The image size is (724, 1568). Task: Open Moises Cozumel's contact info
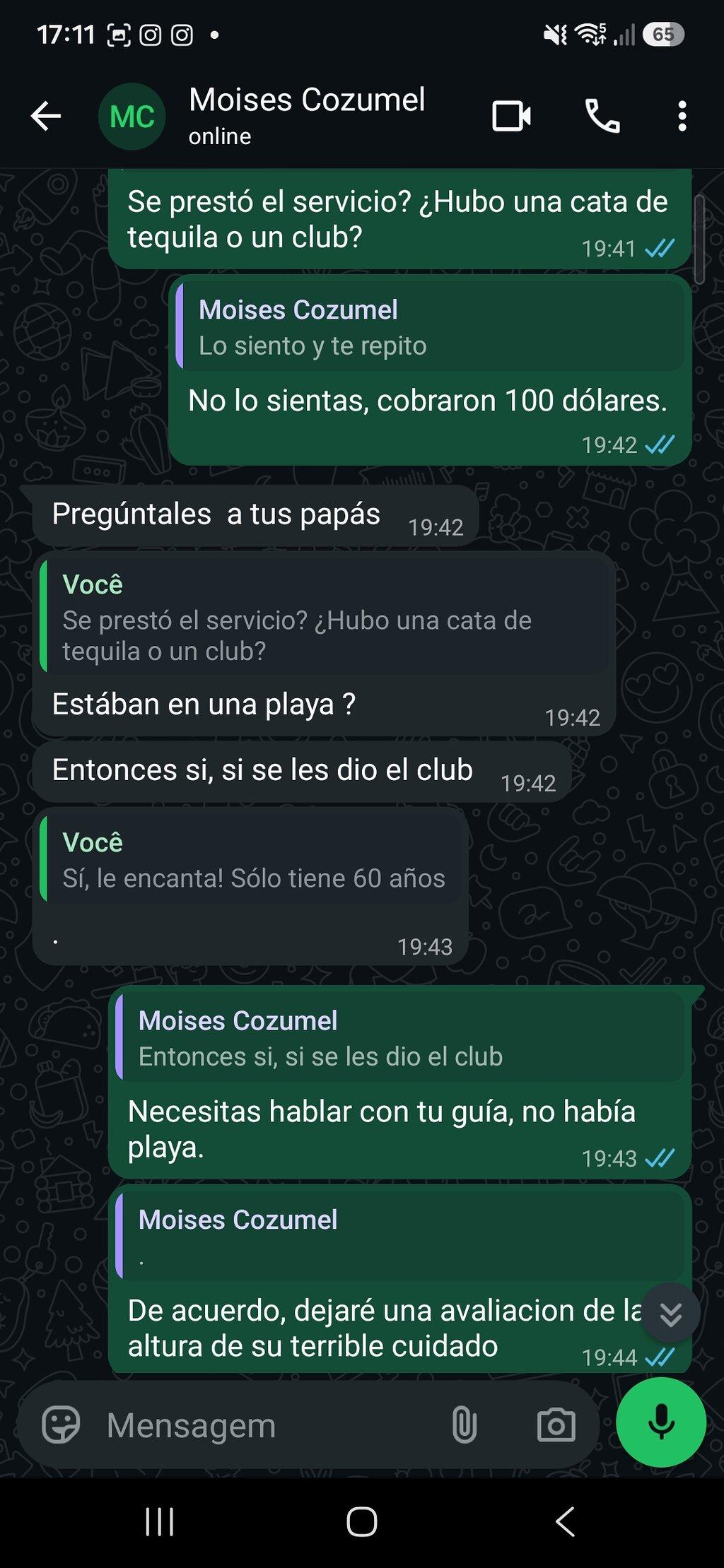point(307,116)
